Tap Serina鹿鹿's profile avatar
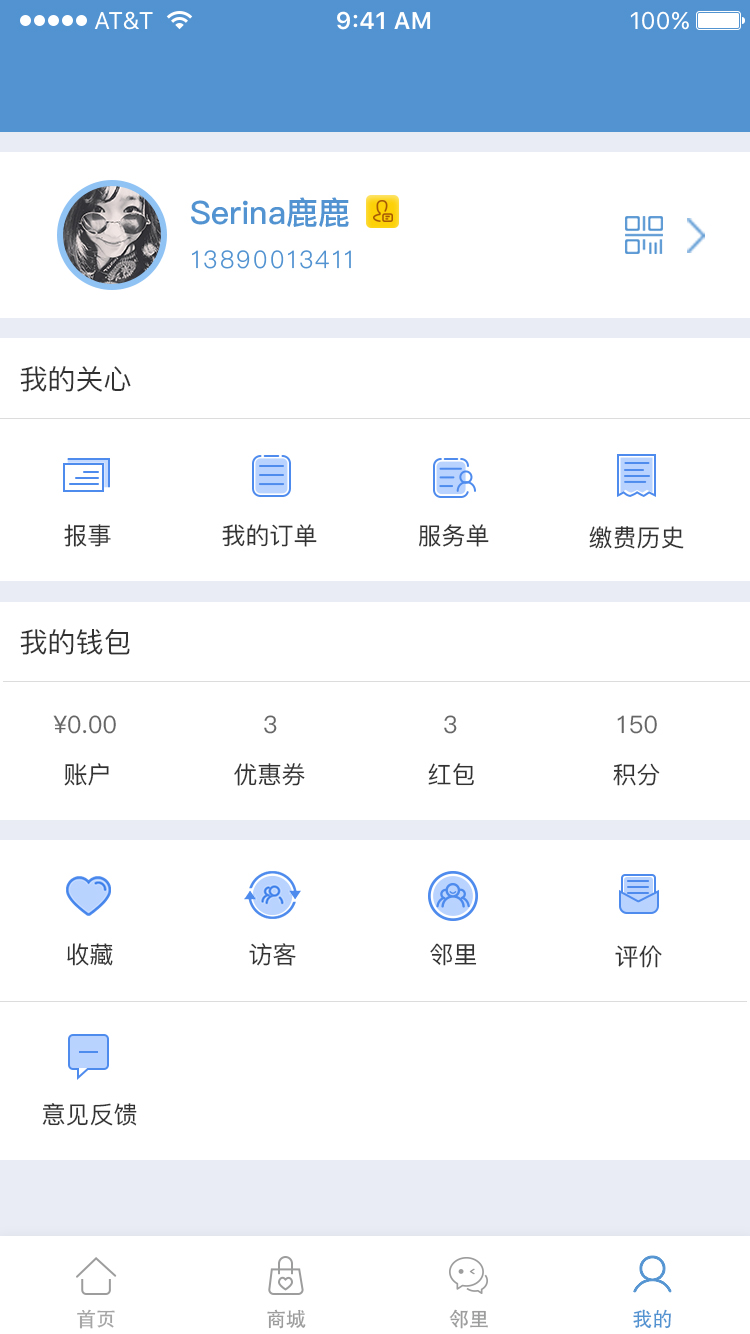Viewport: 750px width, 1334px height. (x=112, y=235)
